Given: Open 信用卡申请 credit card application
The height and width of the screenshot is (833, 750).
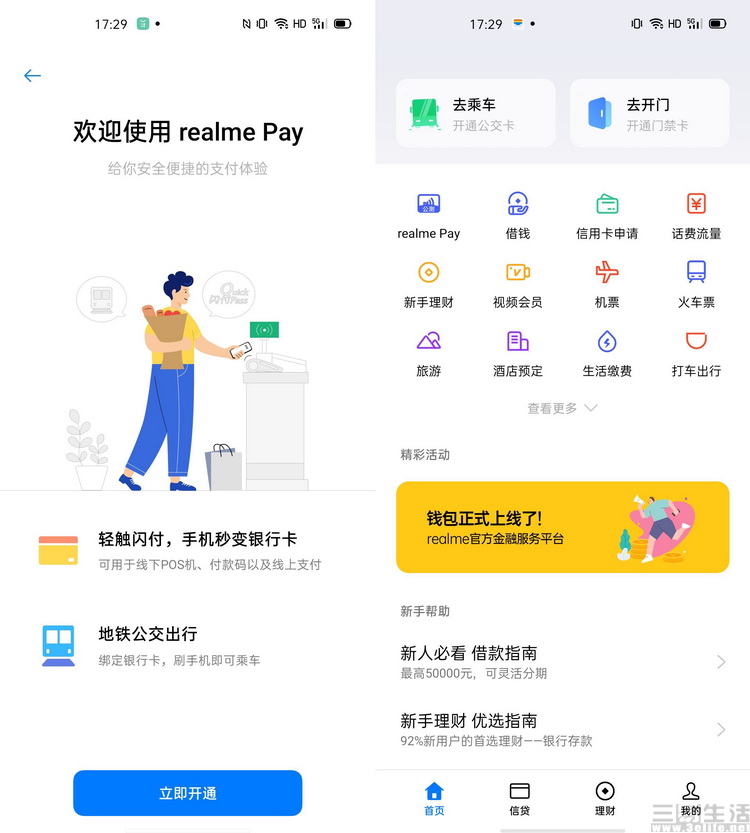Looking at the screenshot, I should point(607,216).
